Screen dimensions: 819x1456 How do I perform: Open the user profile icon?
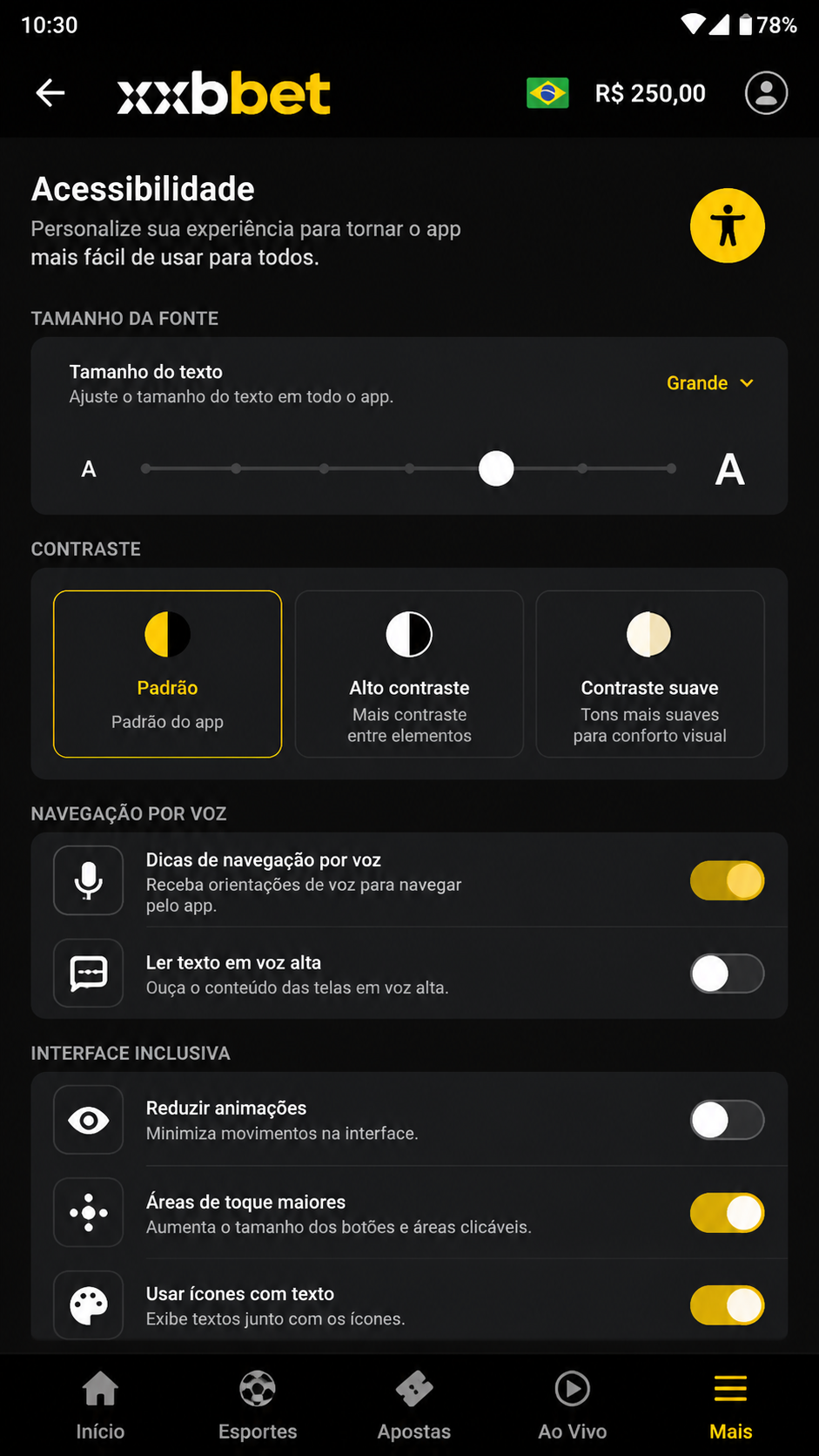(766, 92)
